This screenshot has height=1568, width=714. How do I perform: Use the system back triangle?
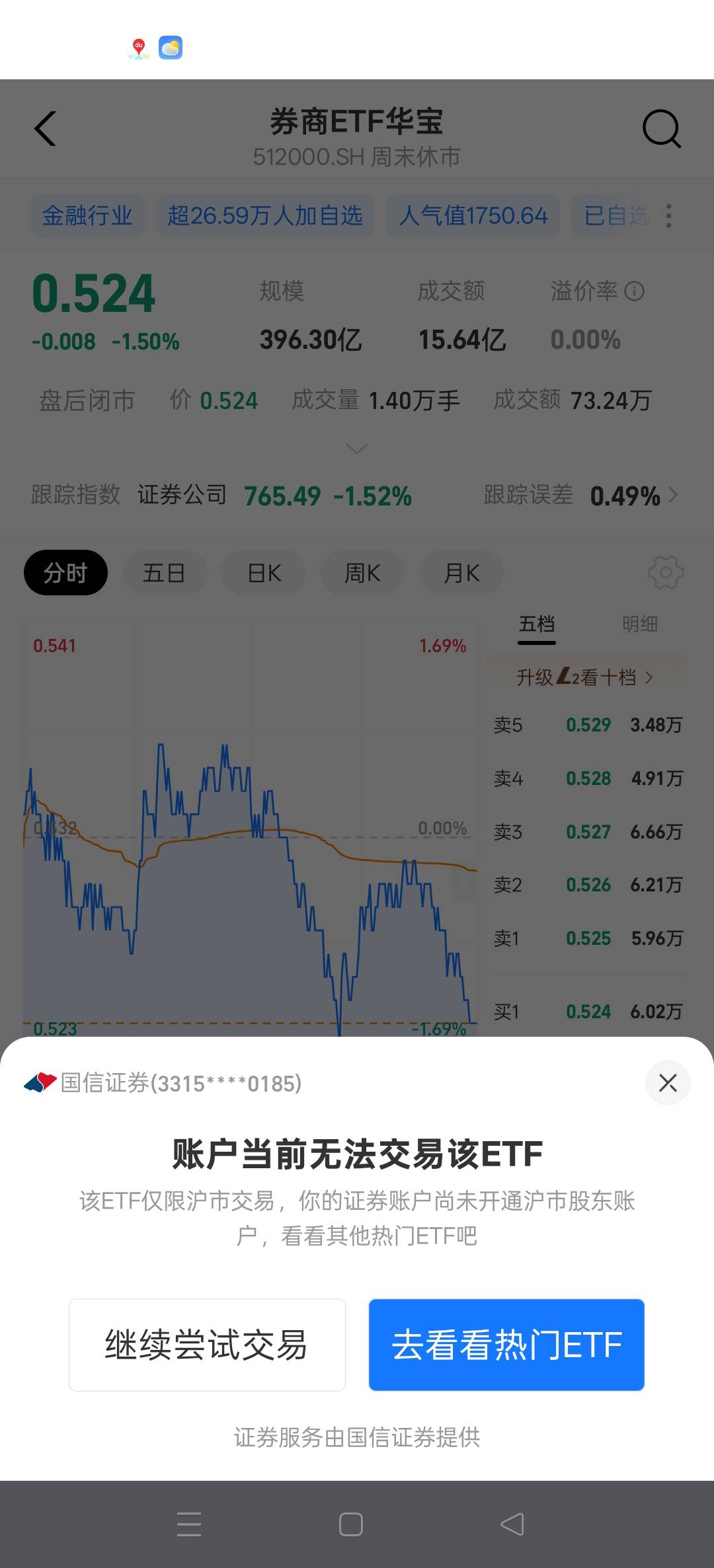(x=512, y=1524)
